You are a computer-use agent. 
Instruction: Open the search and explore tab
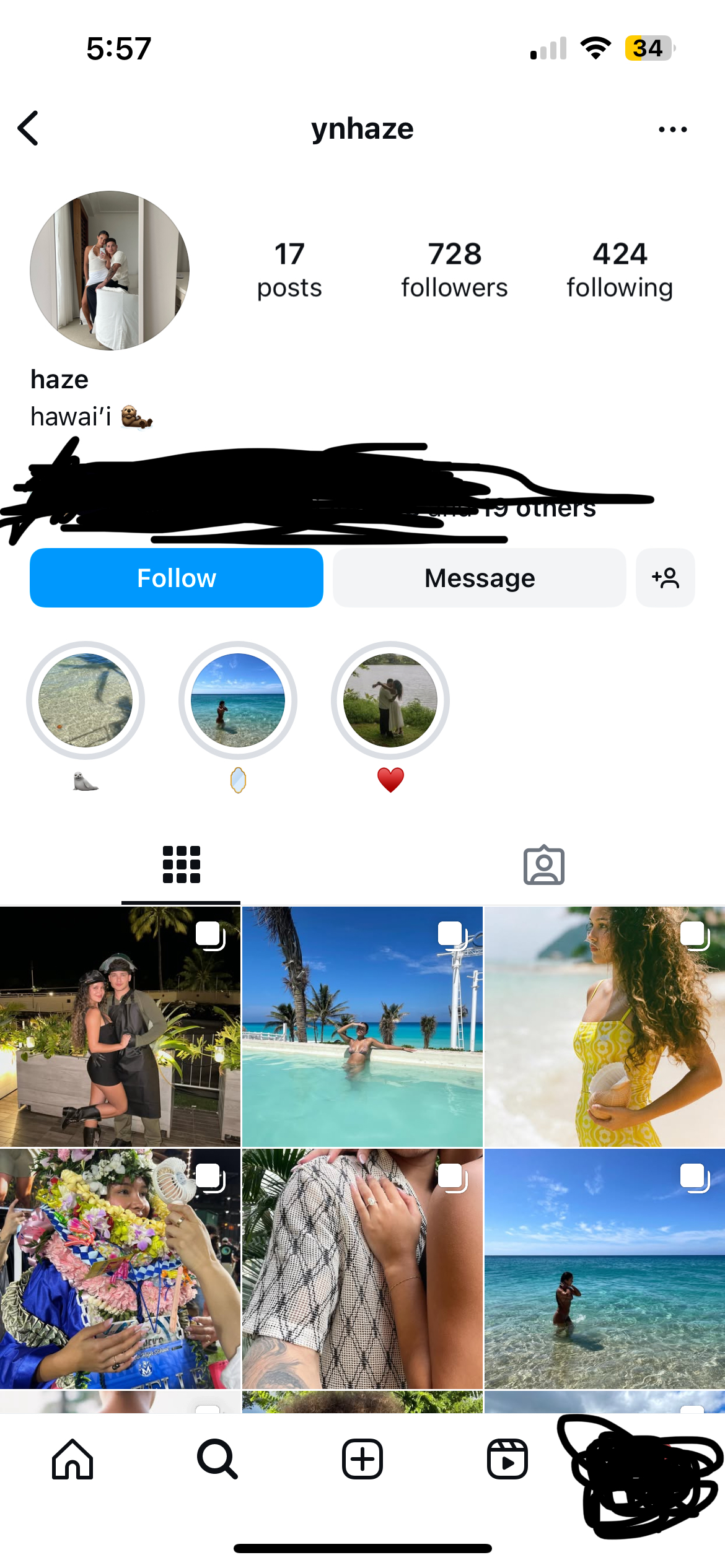217,1459
